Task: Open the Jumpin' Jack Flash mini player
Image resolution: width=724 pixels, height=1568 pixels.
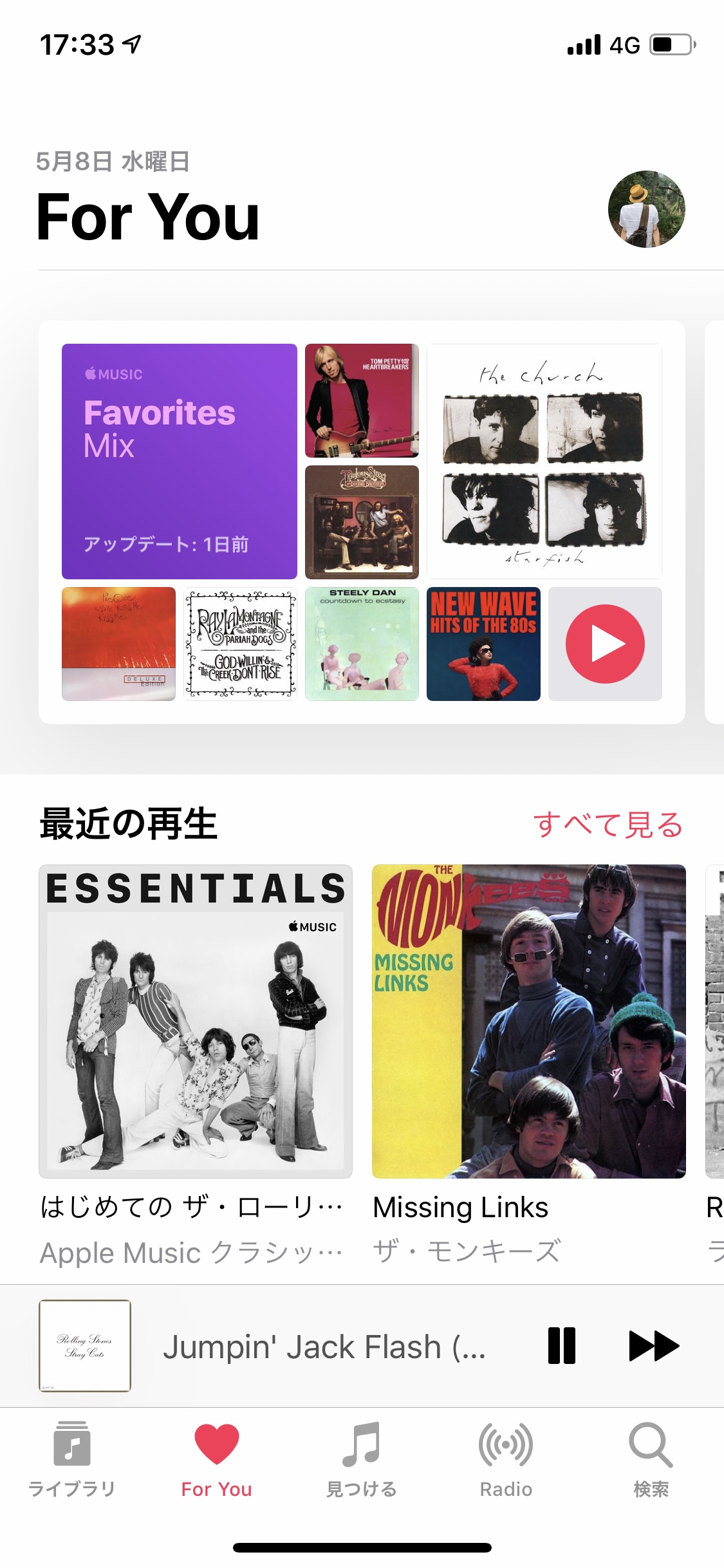Action: [322, 1347]
